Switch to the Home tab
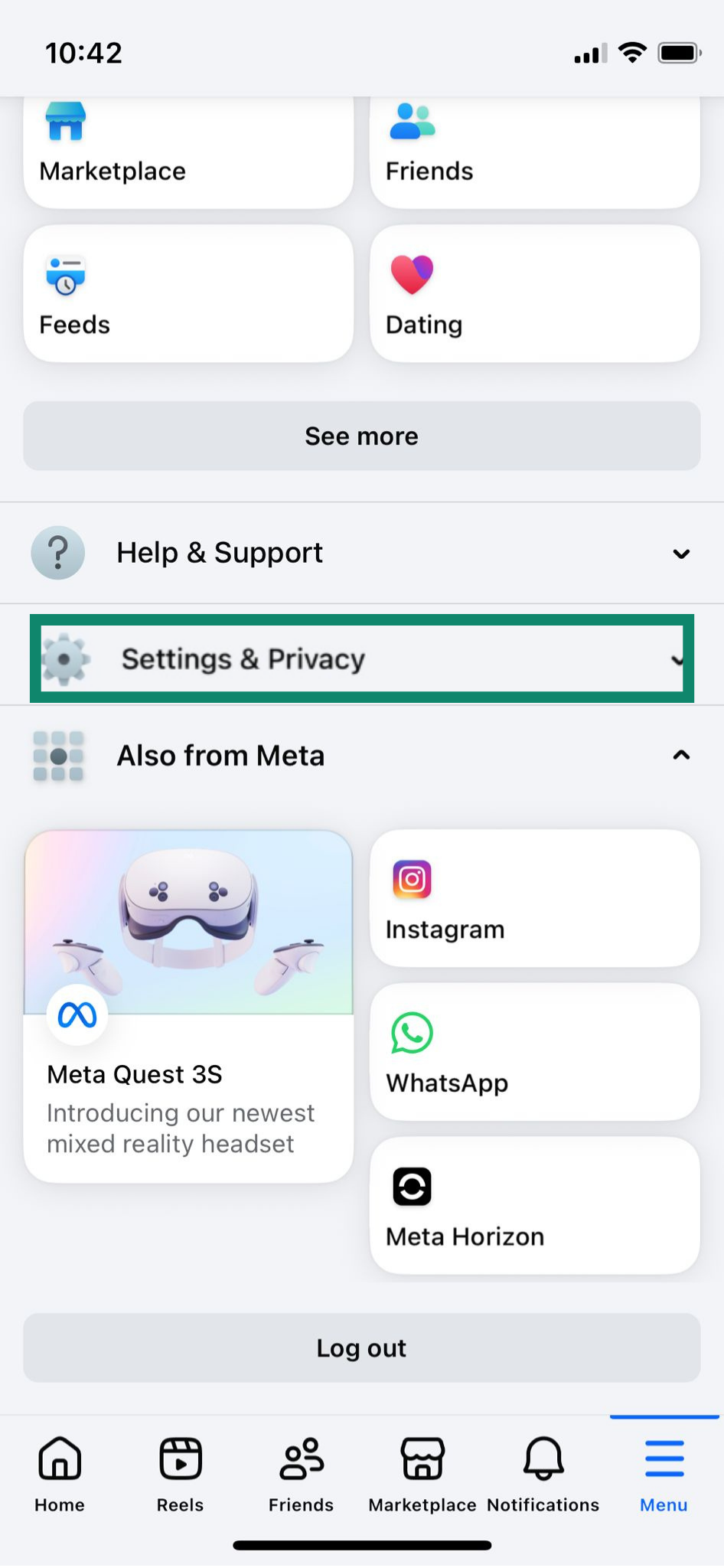This screenshot has width=724, height=1568. tap(59, 1458)
